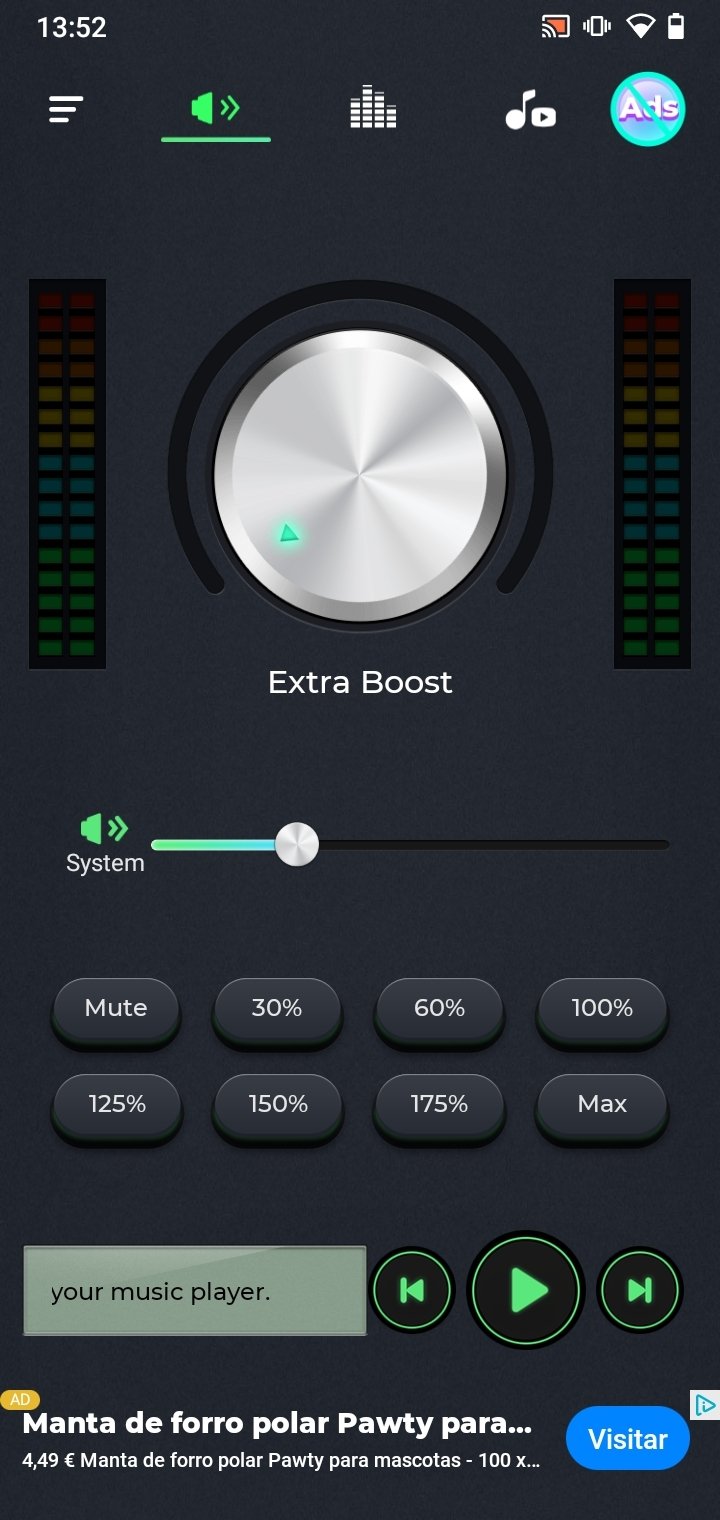Play the music
Screen dimensions: 720x1520
click(526, 1290)
